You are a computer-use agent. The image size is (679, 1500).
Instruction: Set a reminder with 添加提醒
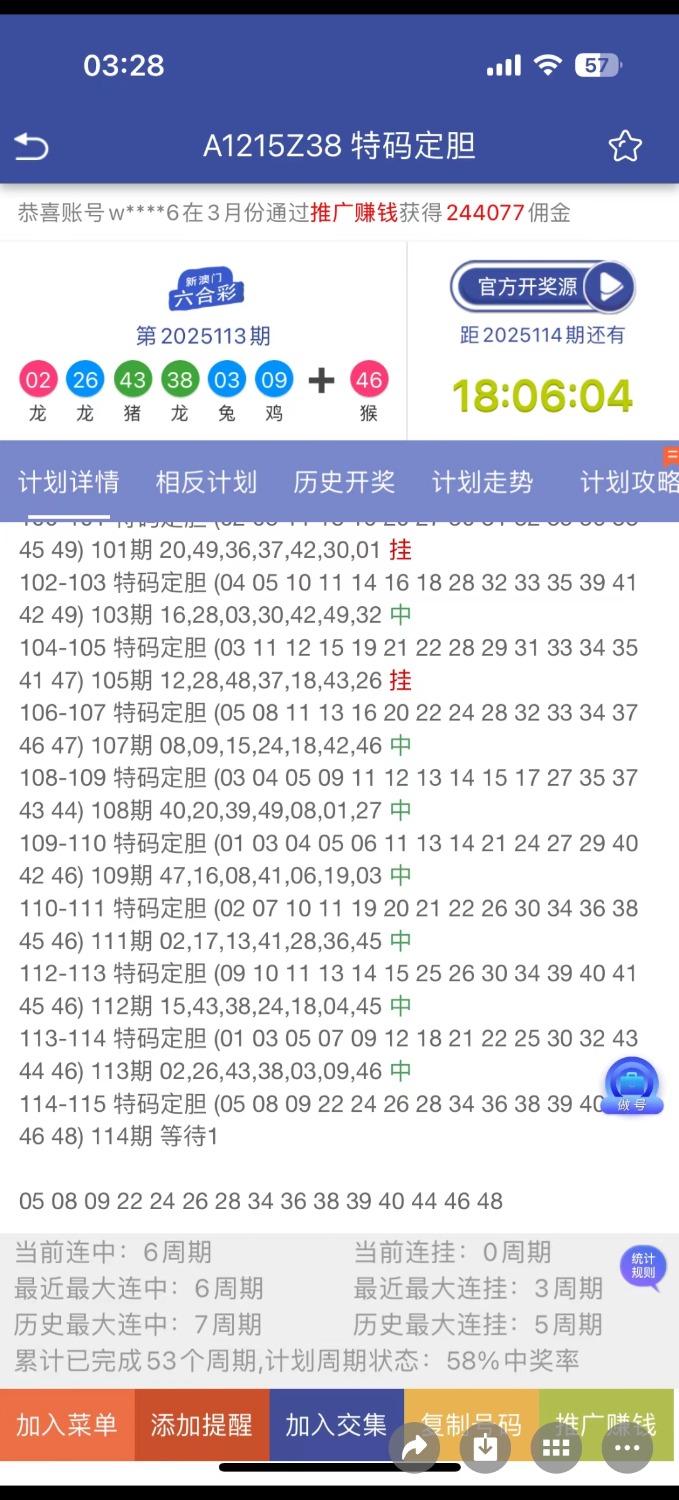click(x=202, y=1425)
